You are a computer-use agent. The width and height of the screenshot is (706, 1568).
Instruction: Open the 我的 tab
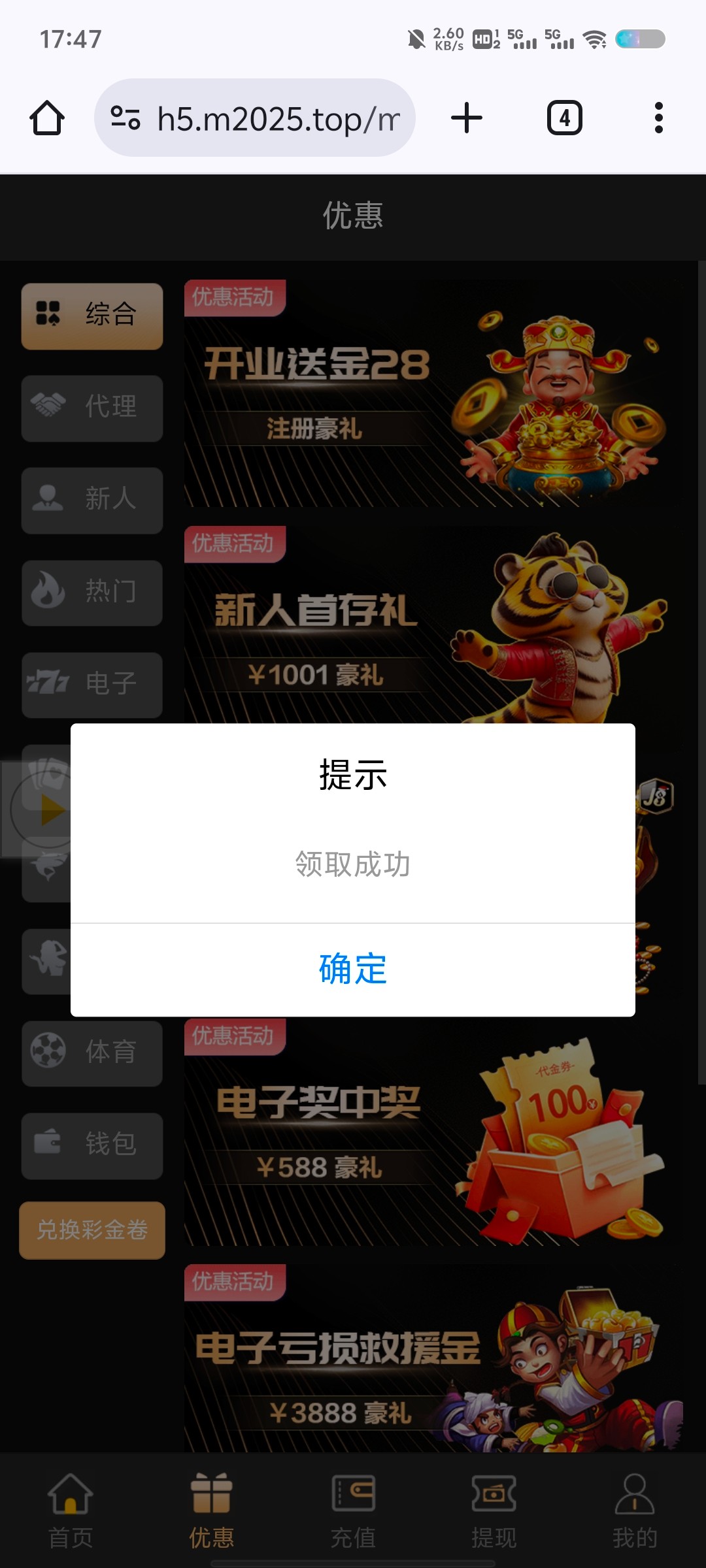click(x=634, y=1511)
